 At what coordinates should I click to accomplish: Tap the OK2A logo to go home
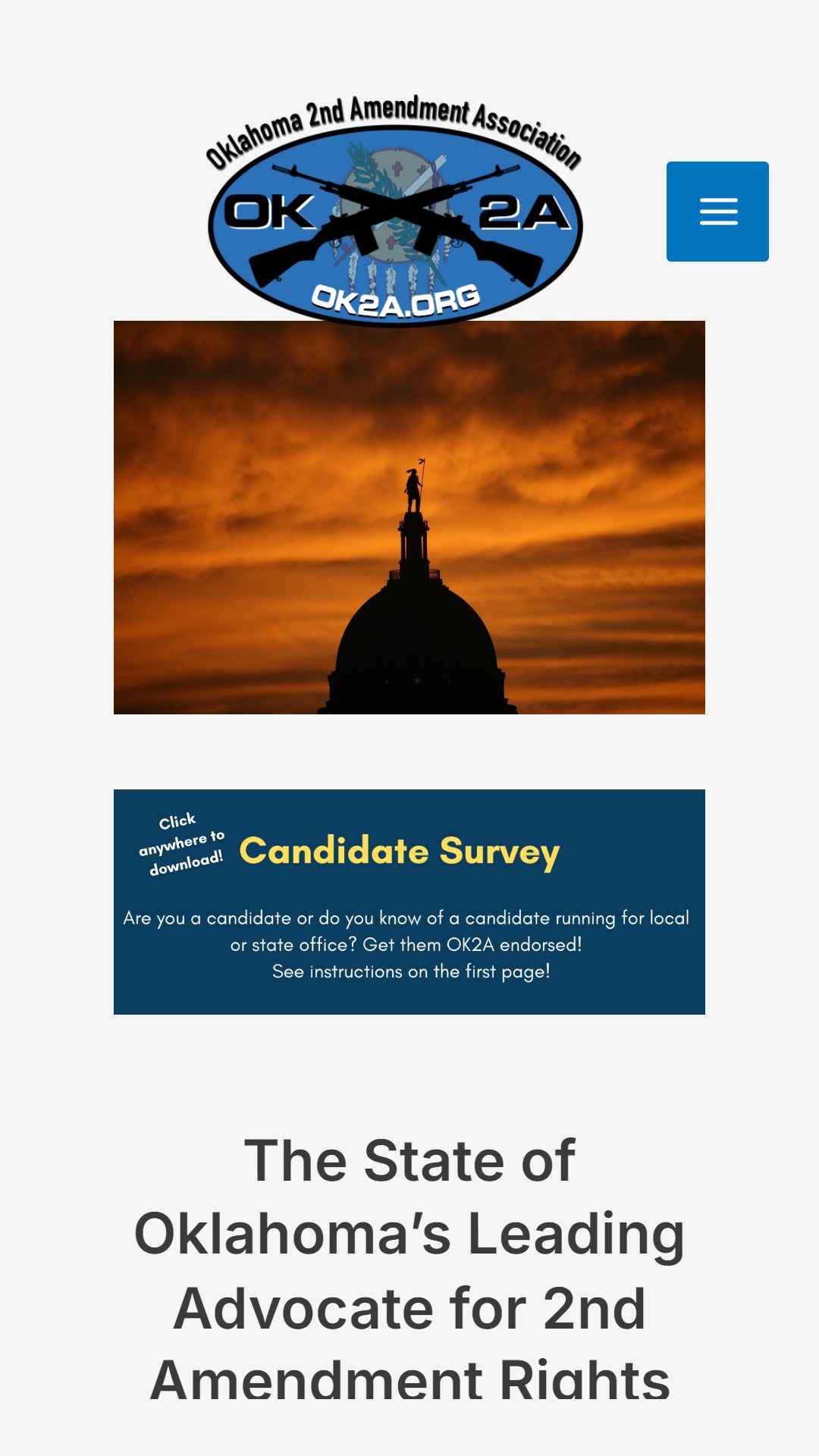pos(394,212)
